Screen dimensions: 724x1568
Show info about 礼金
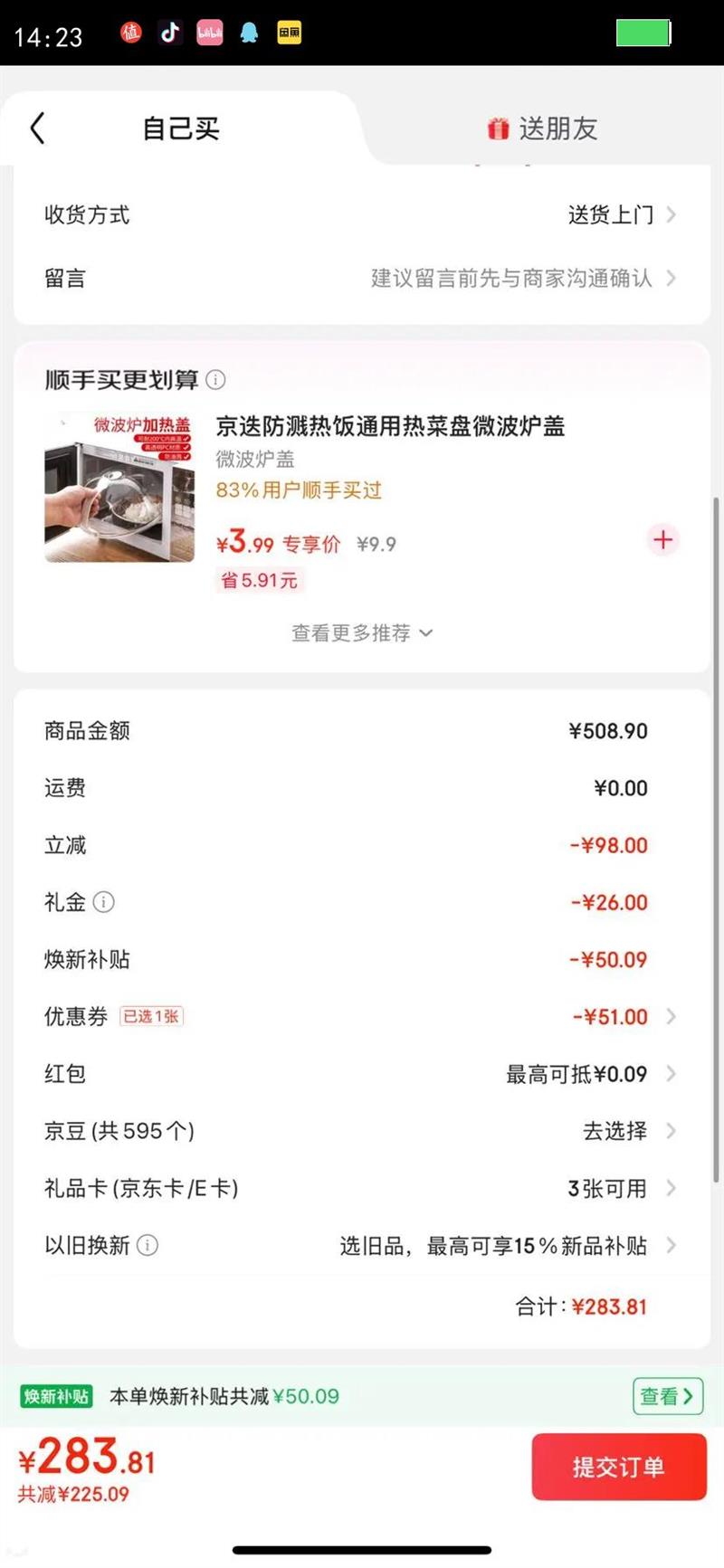pyautogui.click(x=104, y=902)
